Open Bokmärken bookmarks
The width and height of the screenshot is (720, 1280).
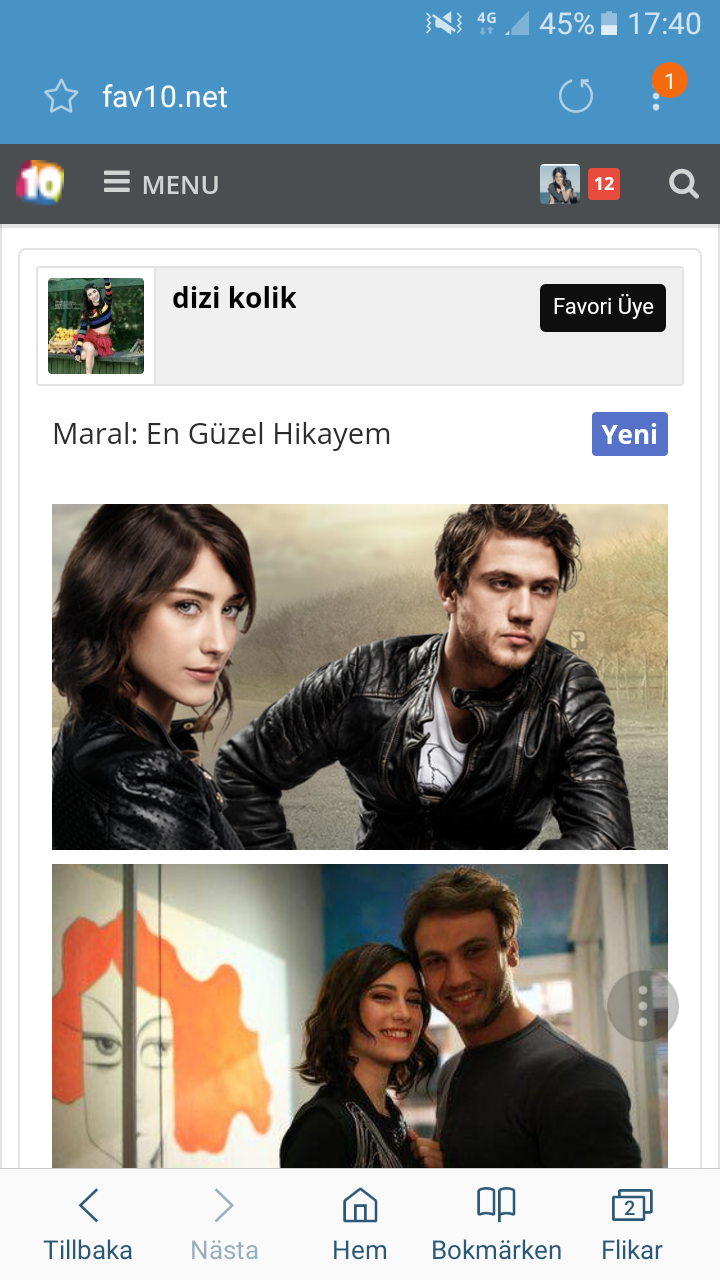496,1224
